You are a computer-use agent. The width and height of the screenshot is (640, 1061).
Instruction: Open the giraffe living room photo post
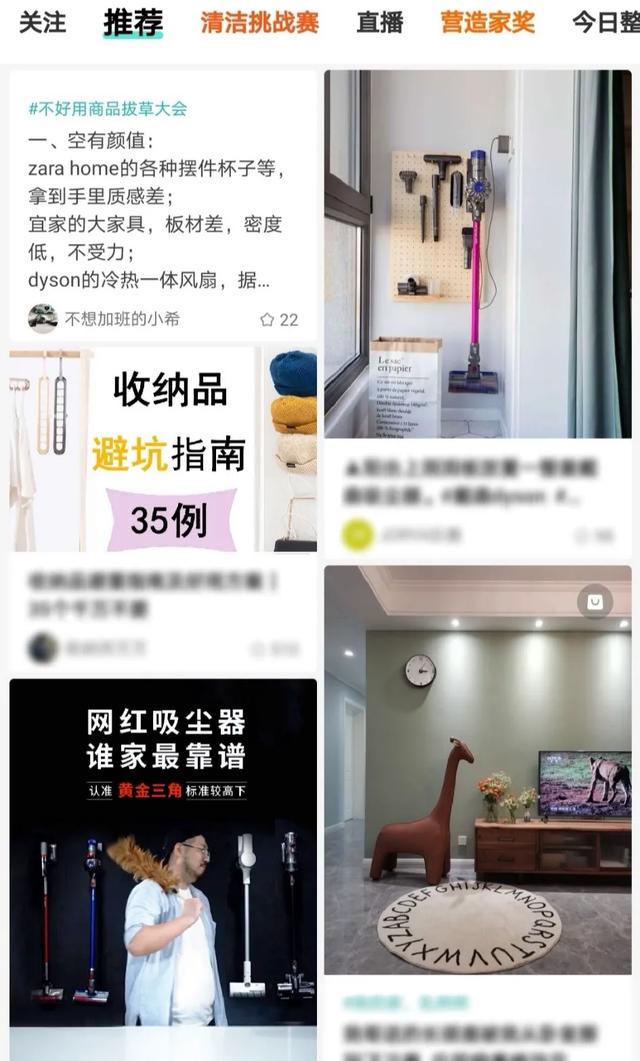click(x=477, y=770)
